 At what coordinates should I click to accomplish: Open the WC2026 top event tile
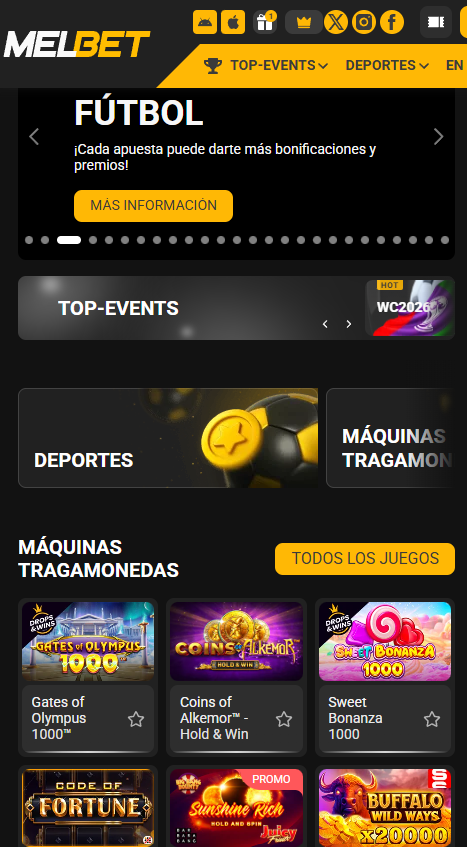coord(410,308)
